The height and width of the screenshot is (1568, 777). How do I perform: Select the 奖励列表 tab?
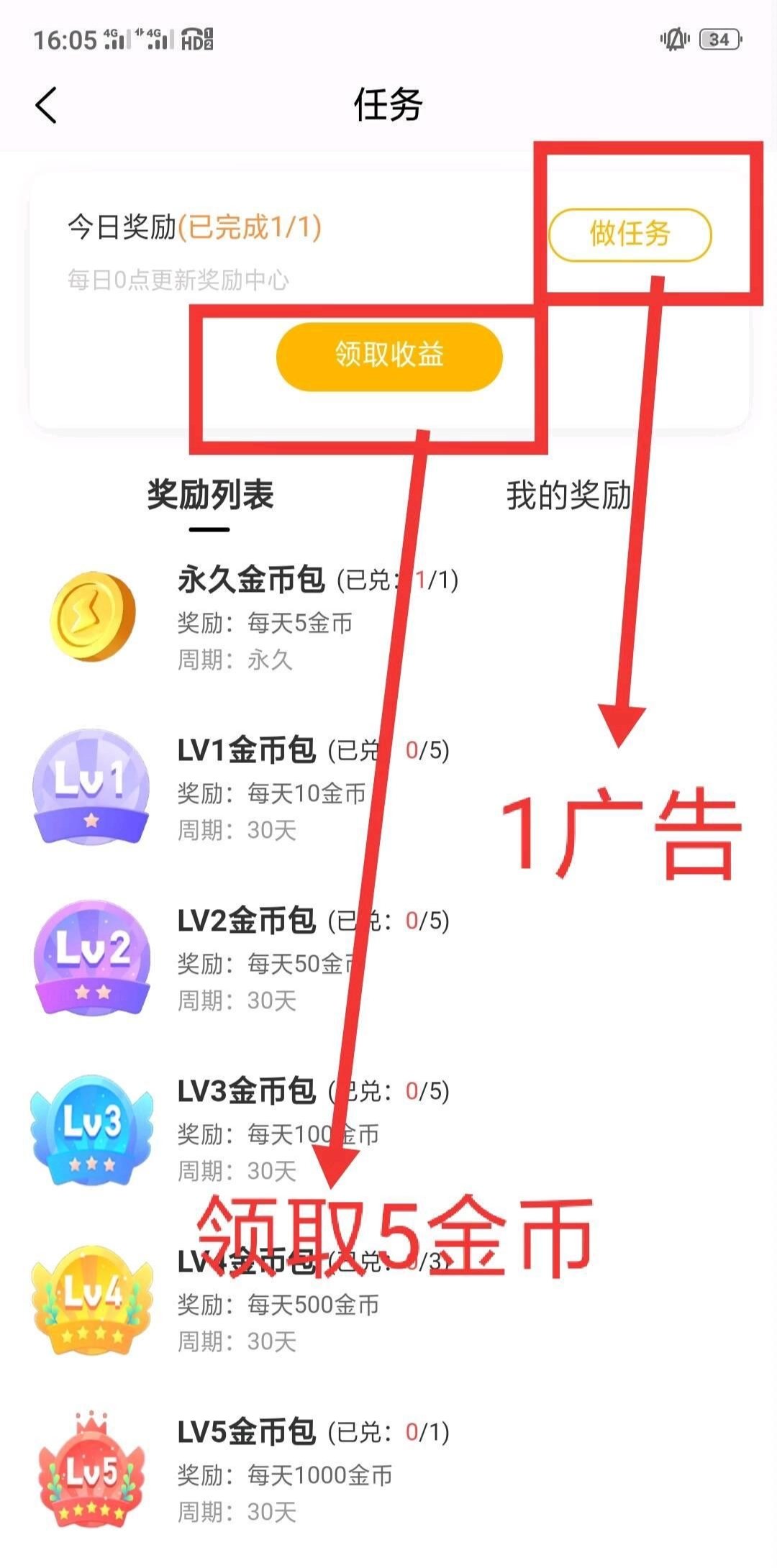pyautogui.click(x=210, y=496)
